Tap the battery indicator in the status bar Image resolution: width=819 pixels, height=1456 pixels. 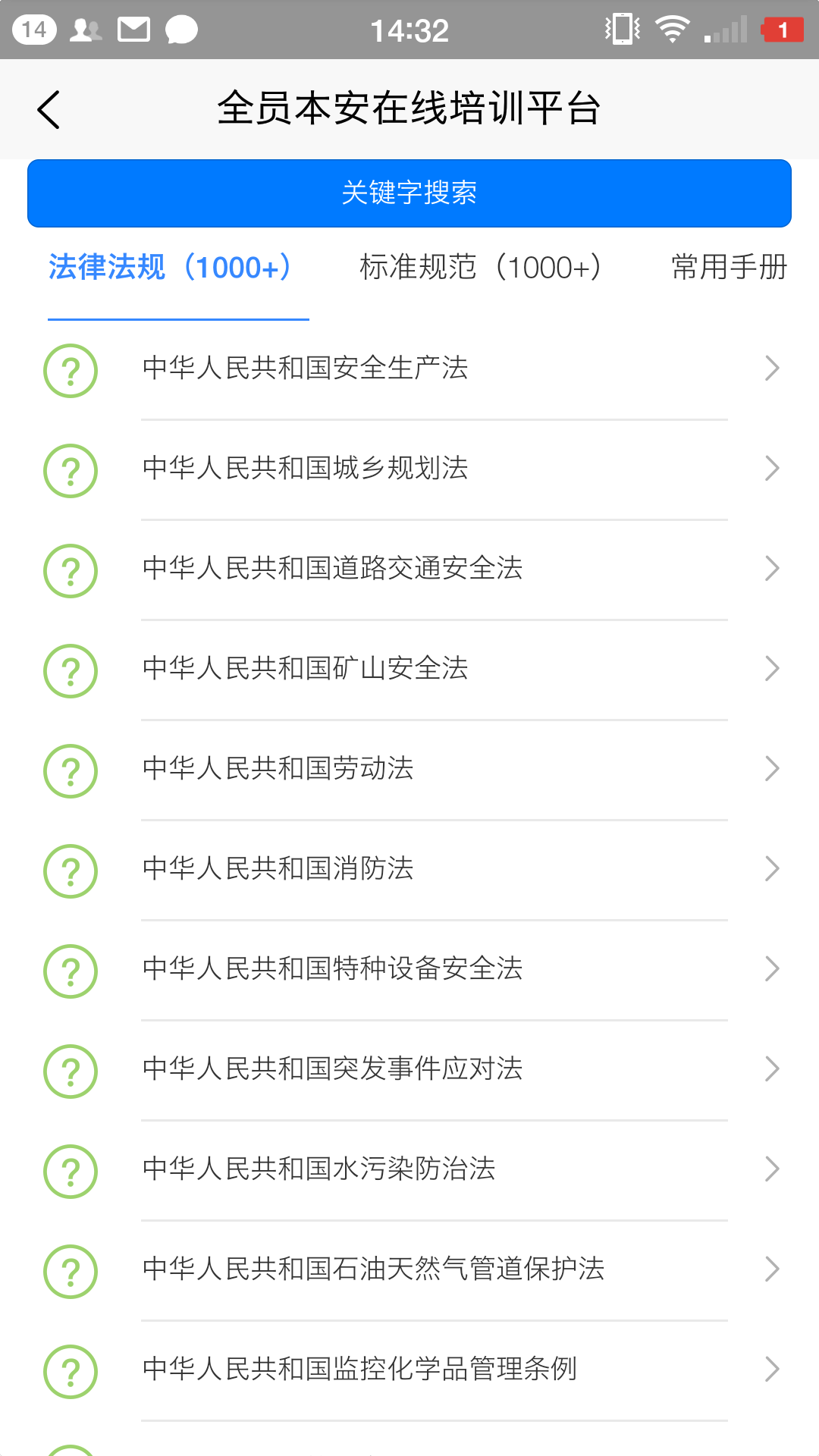780,29
